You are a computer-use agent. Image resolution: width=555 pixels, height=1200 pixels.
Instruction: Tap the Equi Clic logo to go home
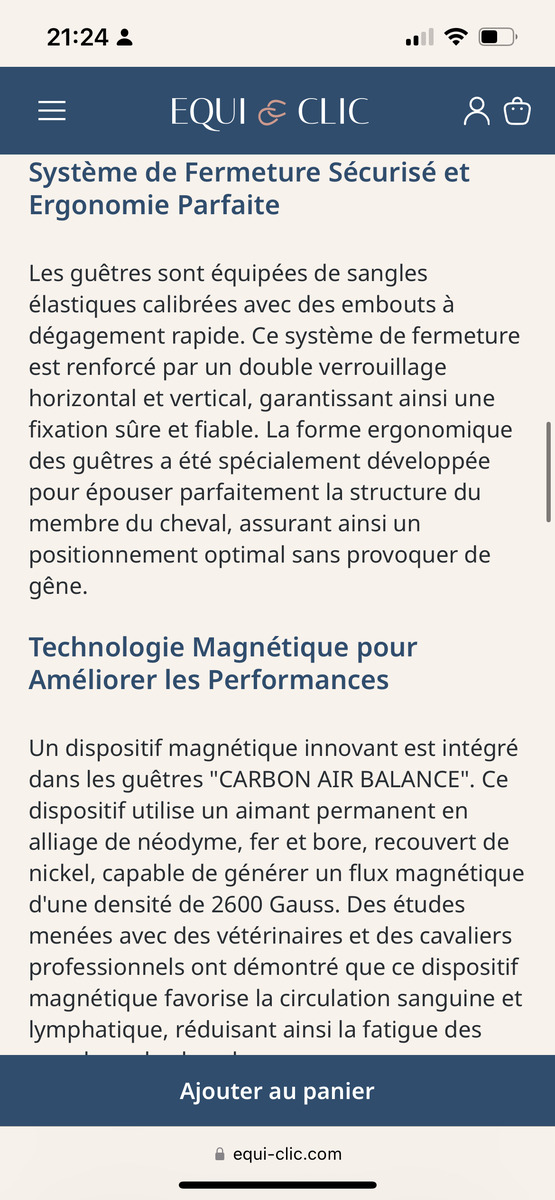tap(269, 111)
